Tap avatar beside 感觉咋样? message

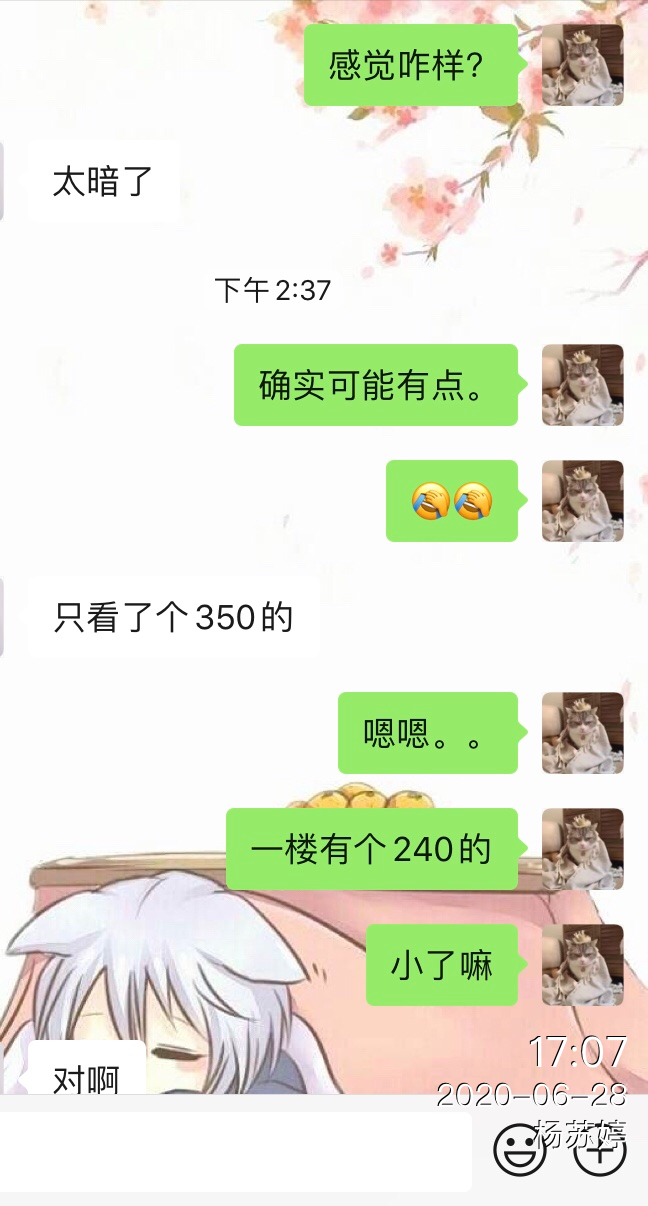pos(583,65)
